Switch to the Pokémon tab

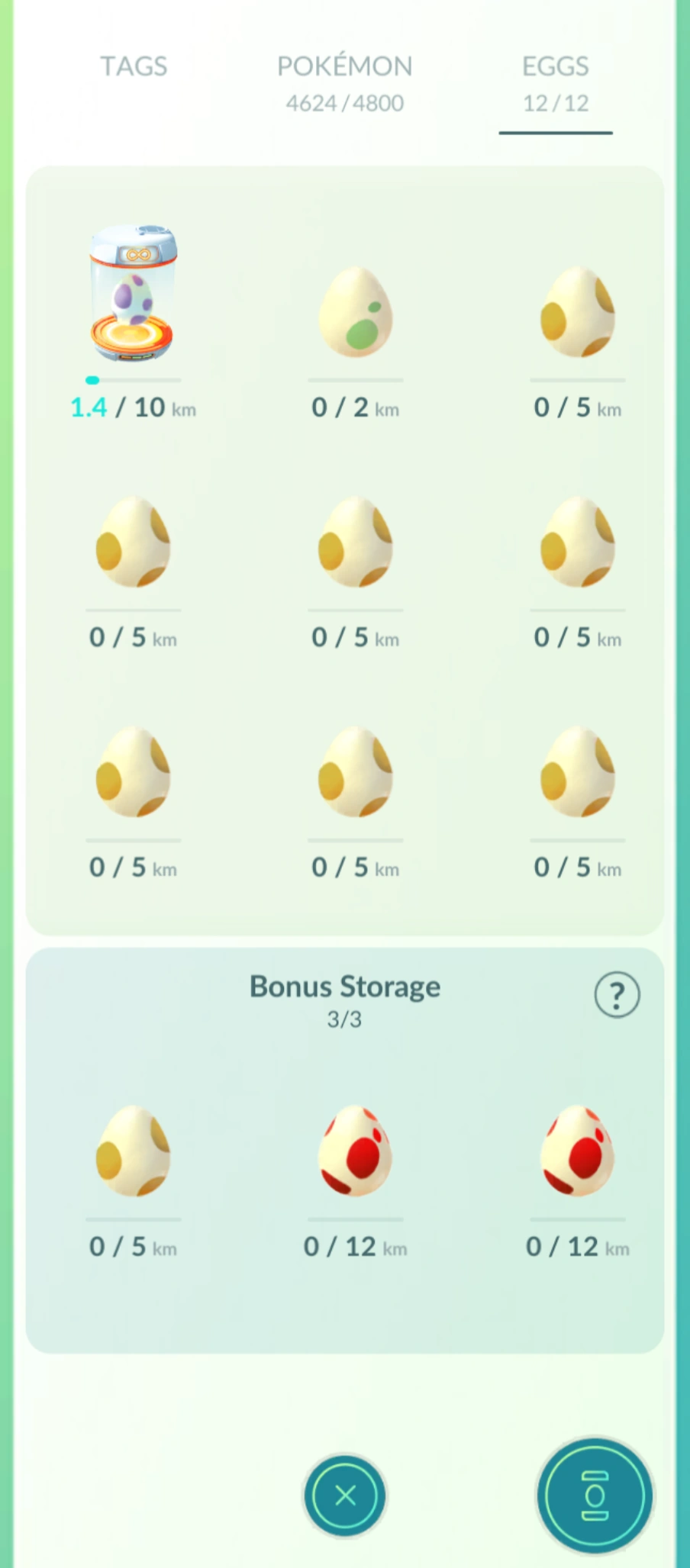click(x=344, y=82)
